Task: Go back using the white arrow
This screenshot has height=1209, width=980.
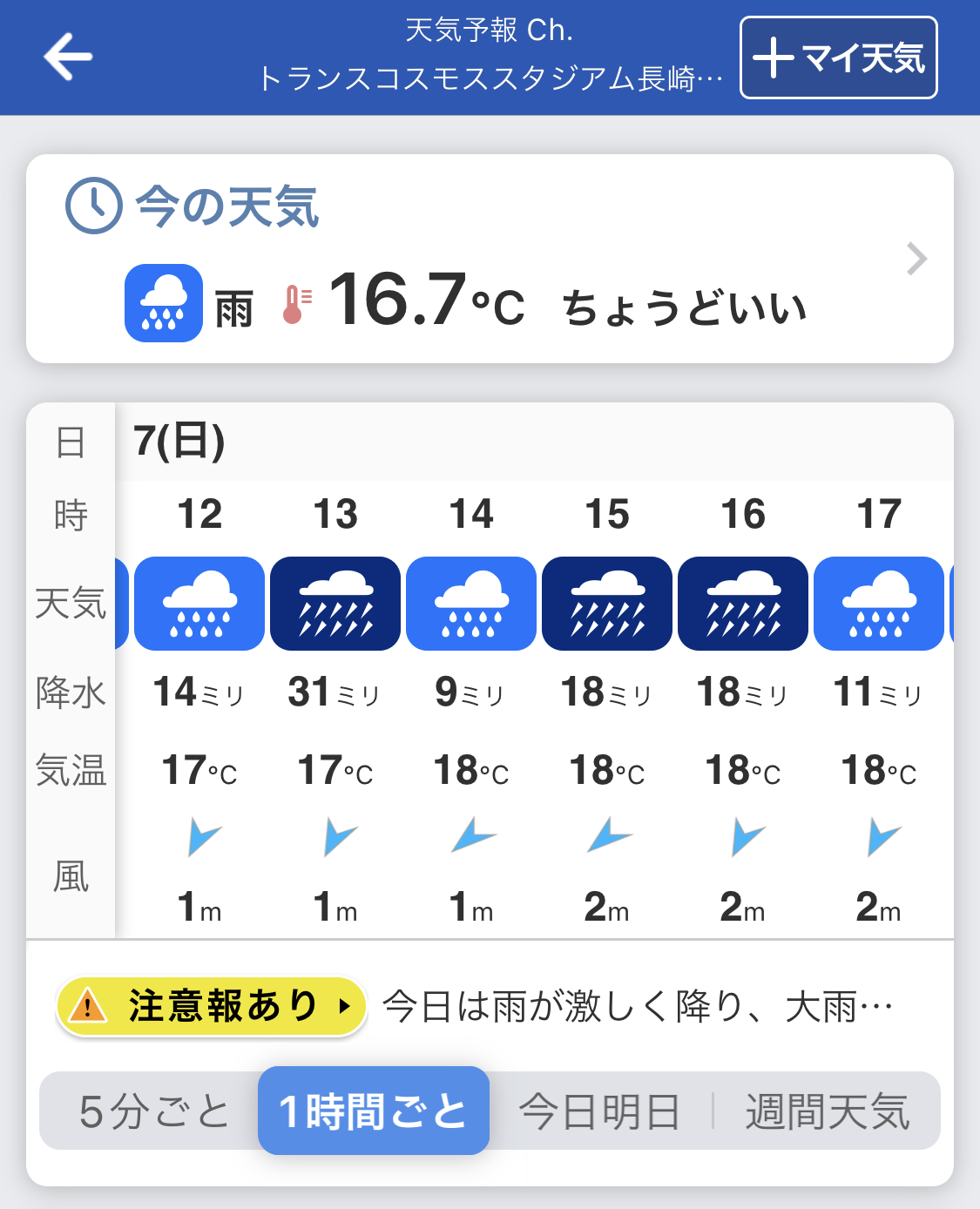Action: pyautogui.click(x=68, y=57)
